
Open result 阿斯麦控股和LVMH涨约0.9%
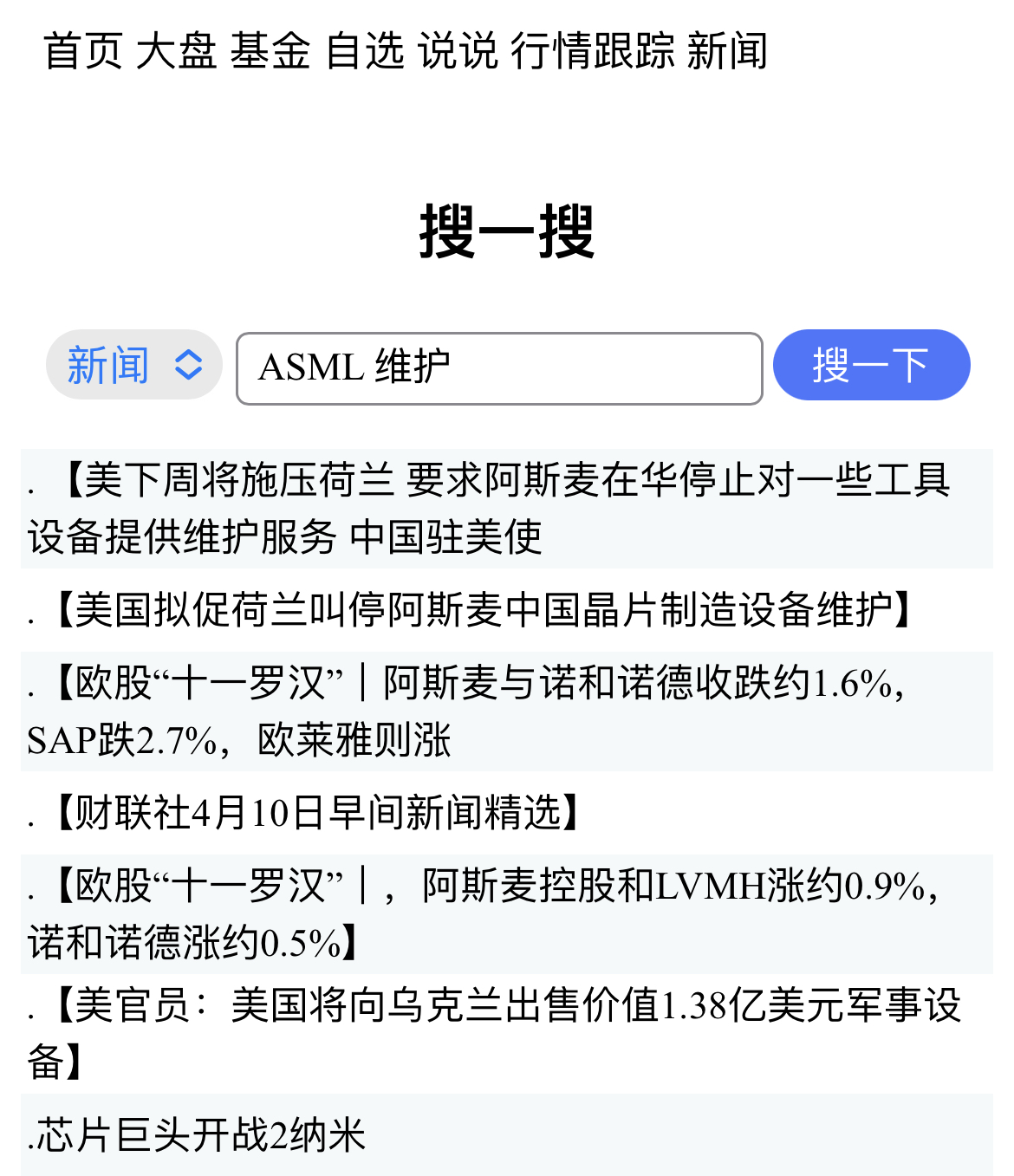485,913
